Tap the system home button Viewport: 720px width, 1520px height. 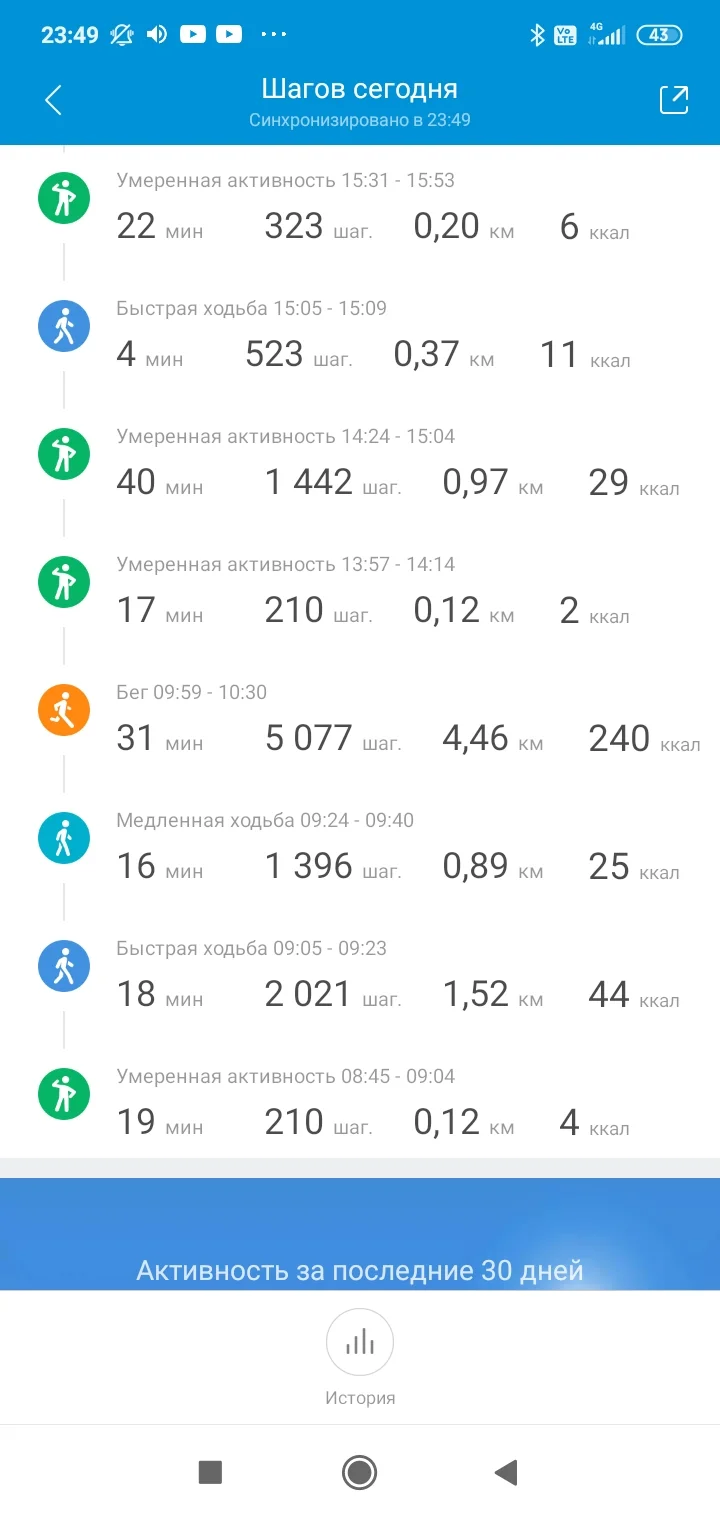click(x=359, y=1472)
